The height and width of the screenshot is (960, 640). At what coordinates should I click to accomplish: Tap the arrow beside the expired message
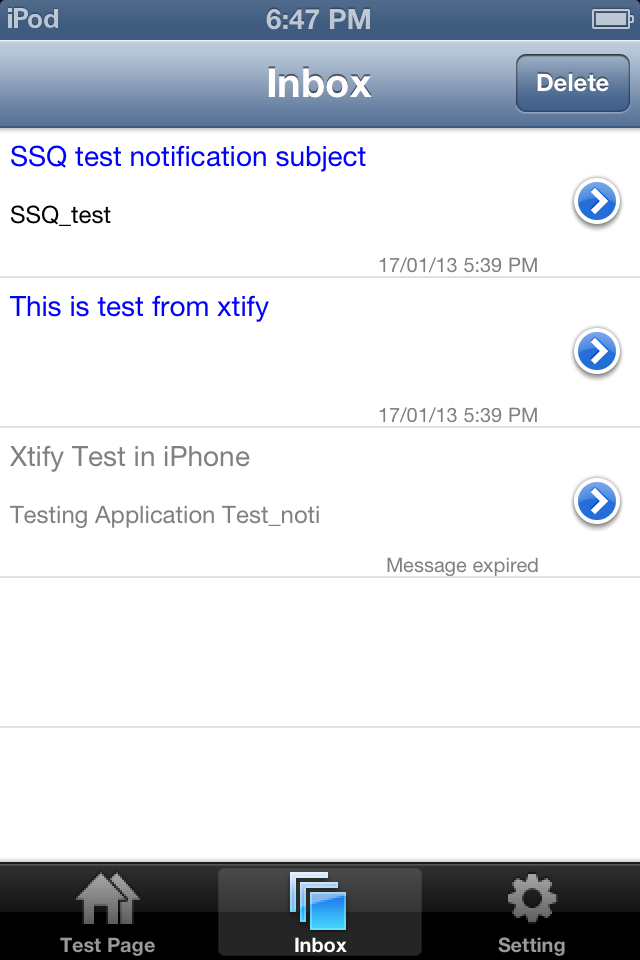[x=597, y=502]
